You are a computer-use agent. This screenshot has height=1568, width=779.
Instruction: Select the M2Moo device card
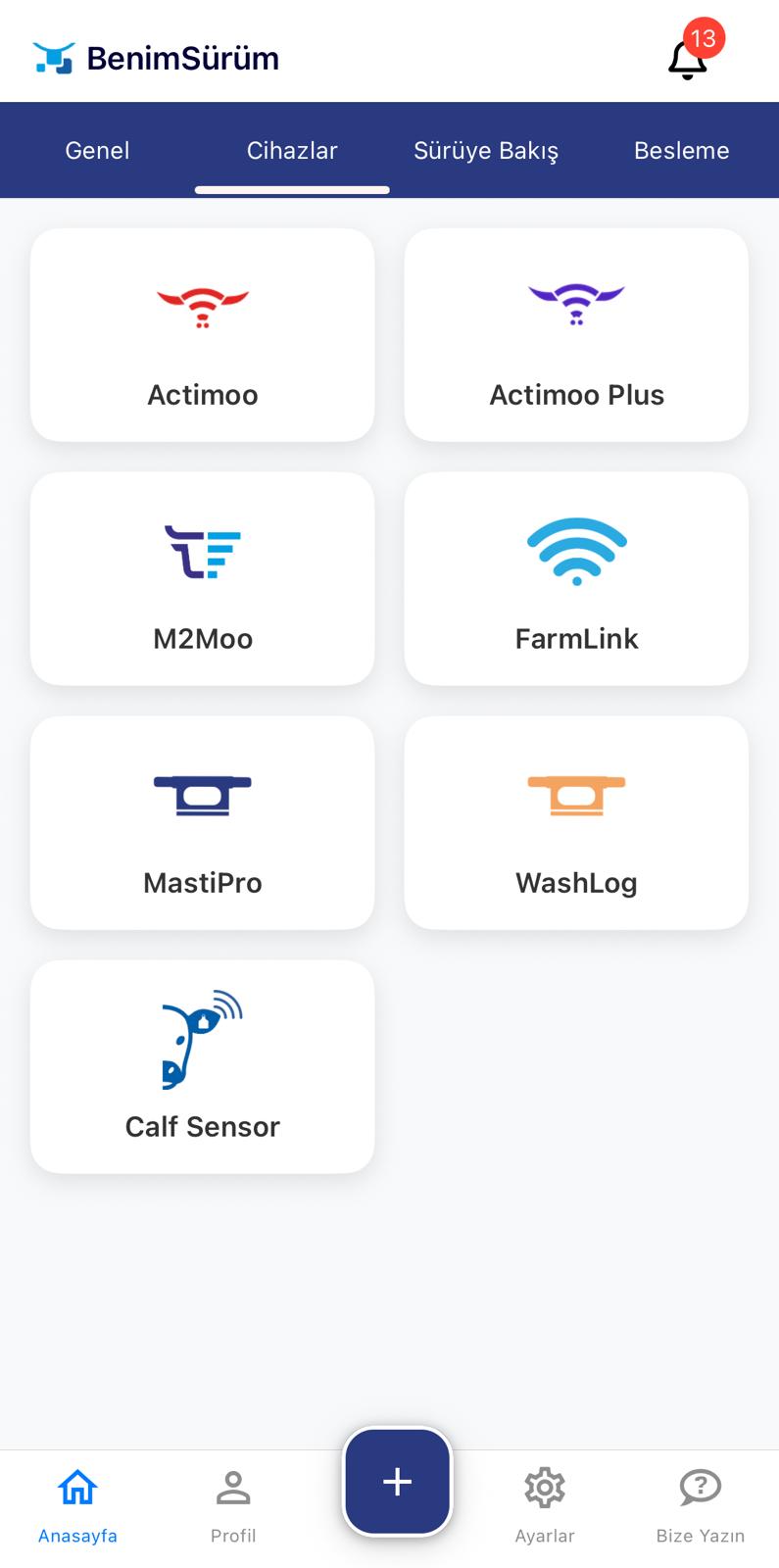click(x=203, y=579)
